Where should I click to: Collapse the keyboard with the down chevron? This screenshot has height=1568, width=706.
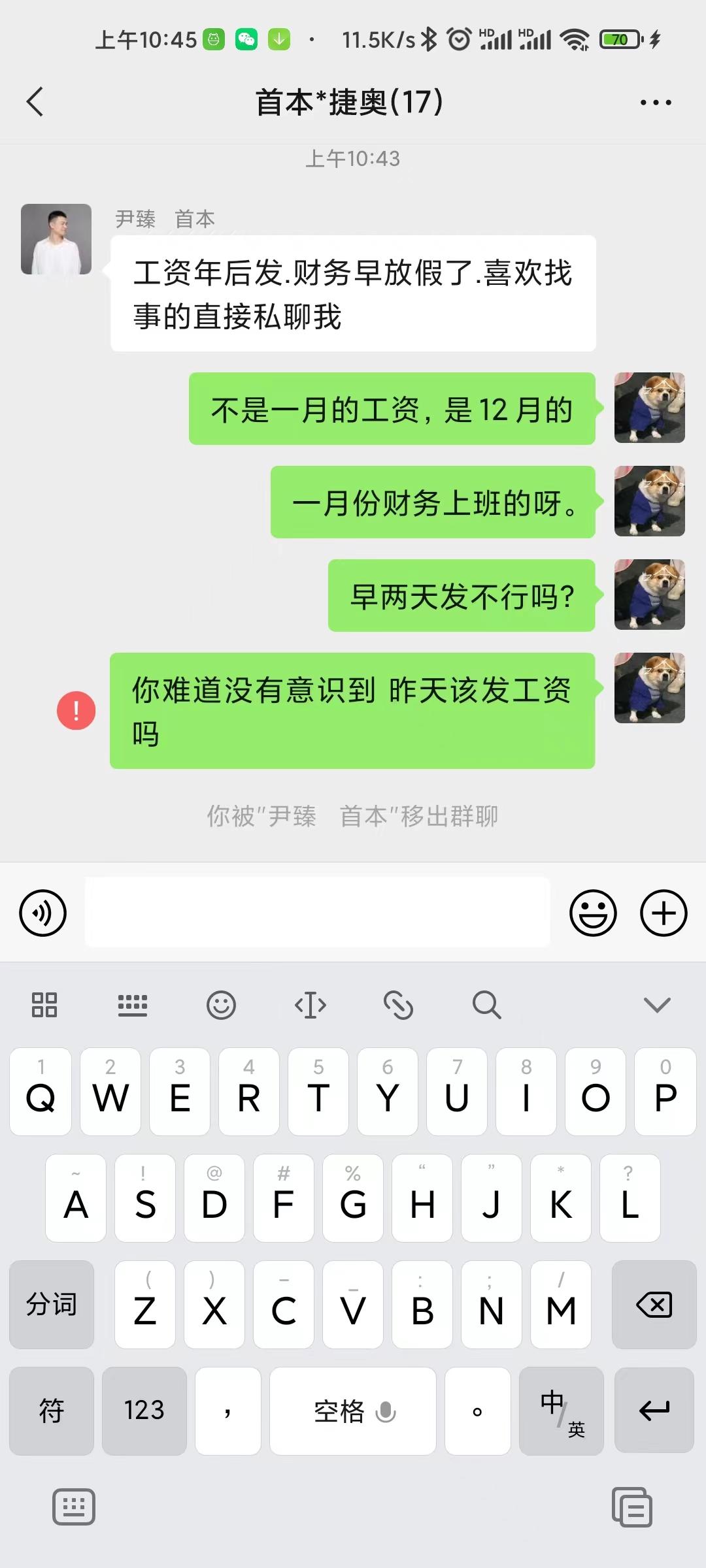[657, 1005]
